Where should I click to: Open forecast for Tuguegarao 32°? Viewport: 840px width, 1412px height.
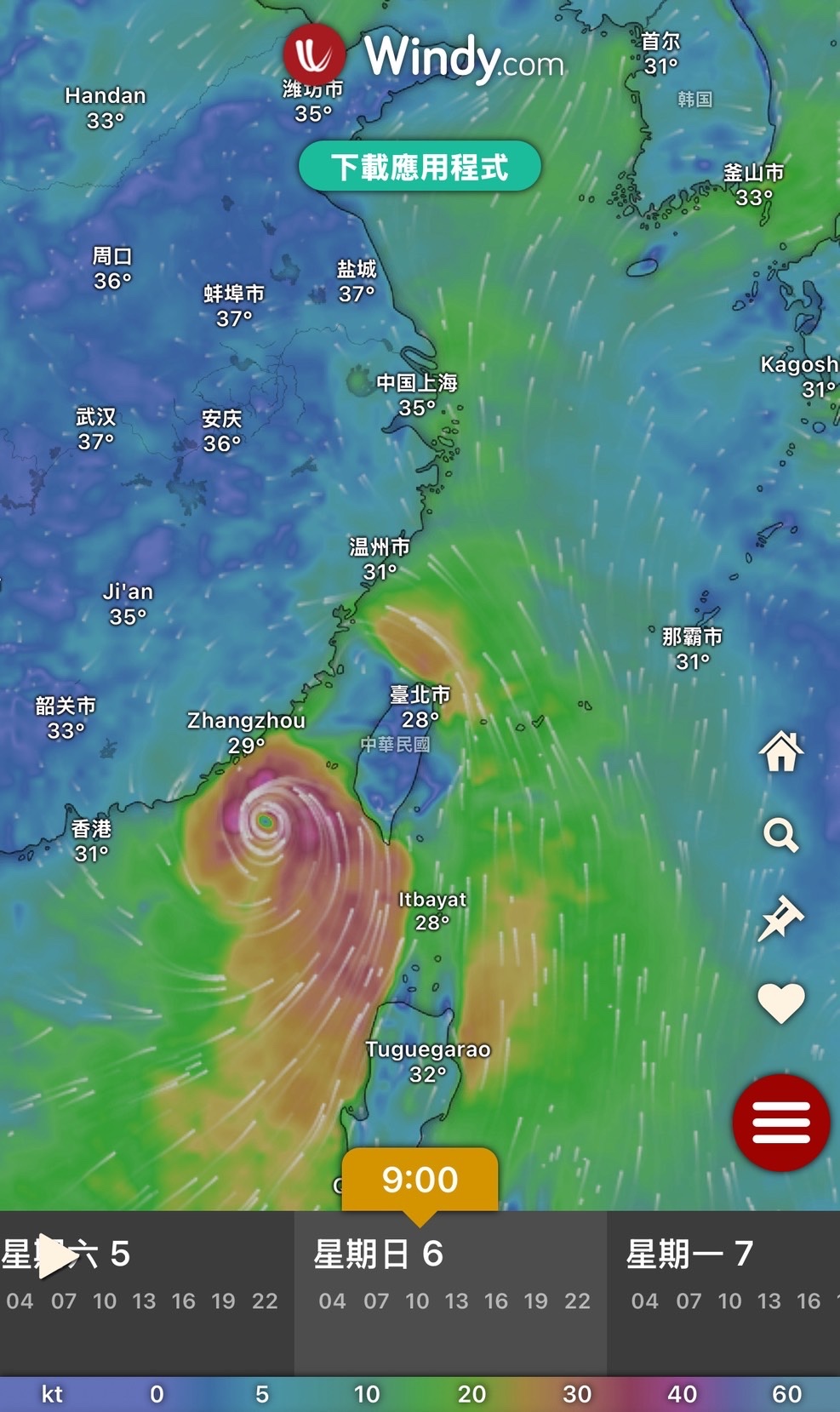click(x=427, y=1061)
